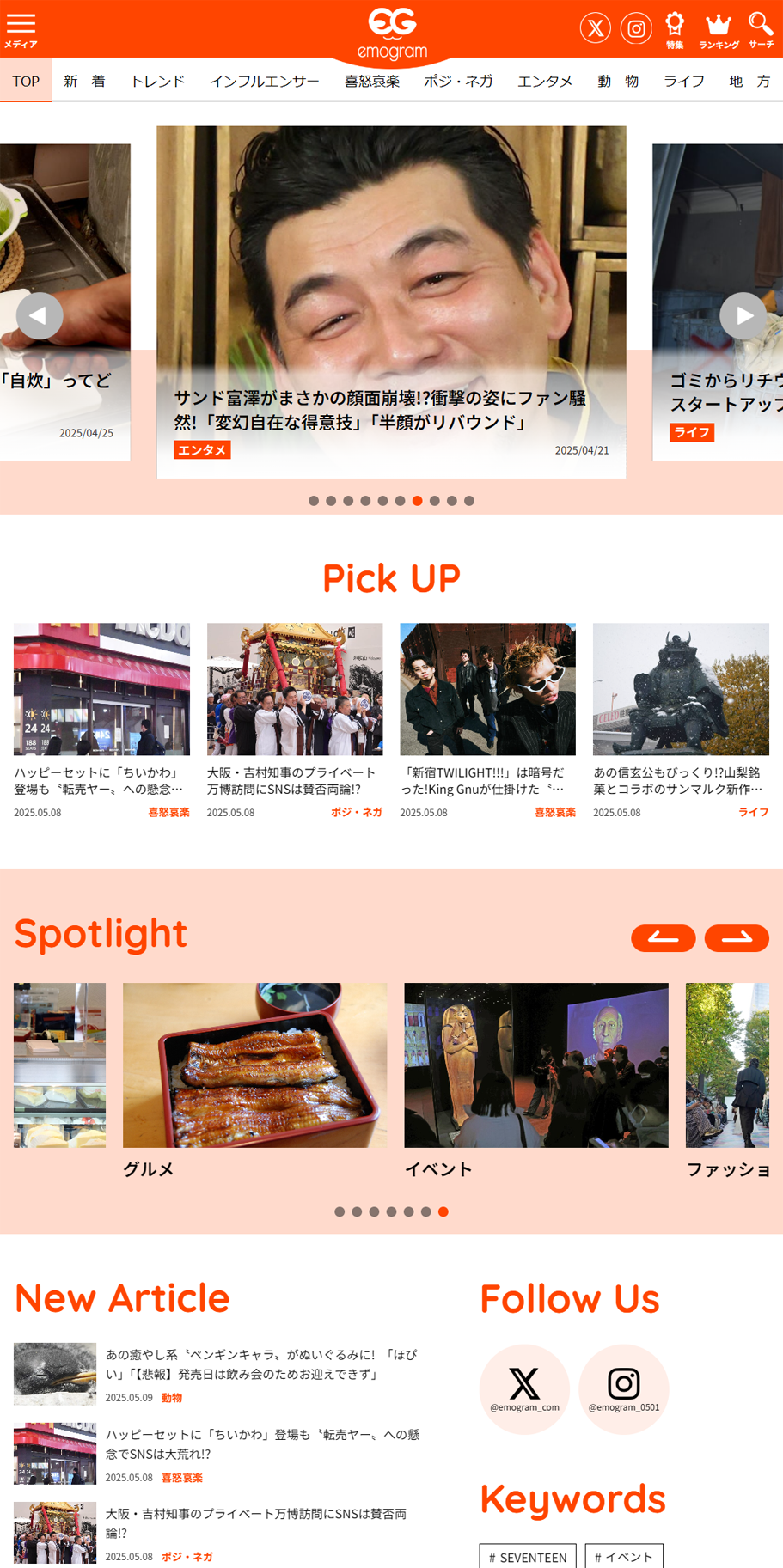Open the メディア hamburger menu
The height and width of the screenshot is (1568, 783).
21,29
